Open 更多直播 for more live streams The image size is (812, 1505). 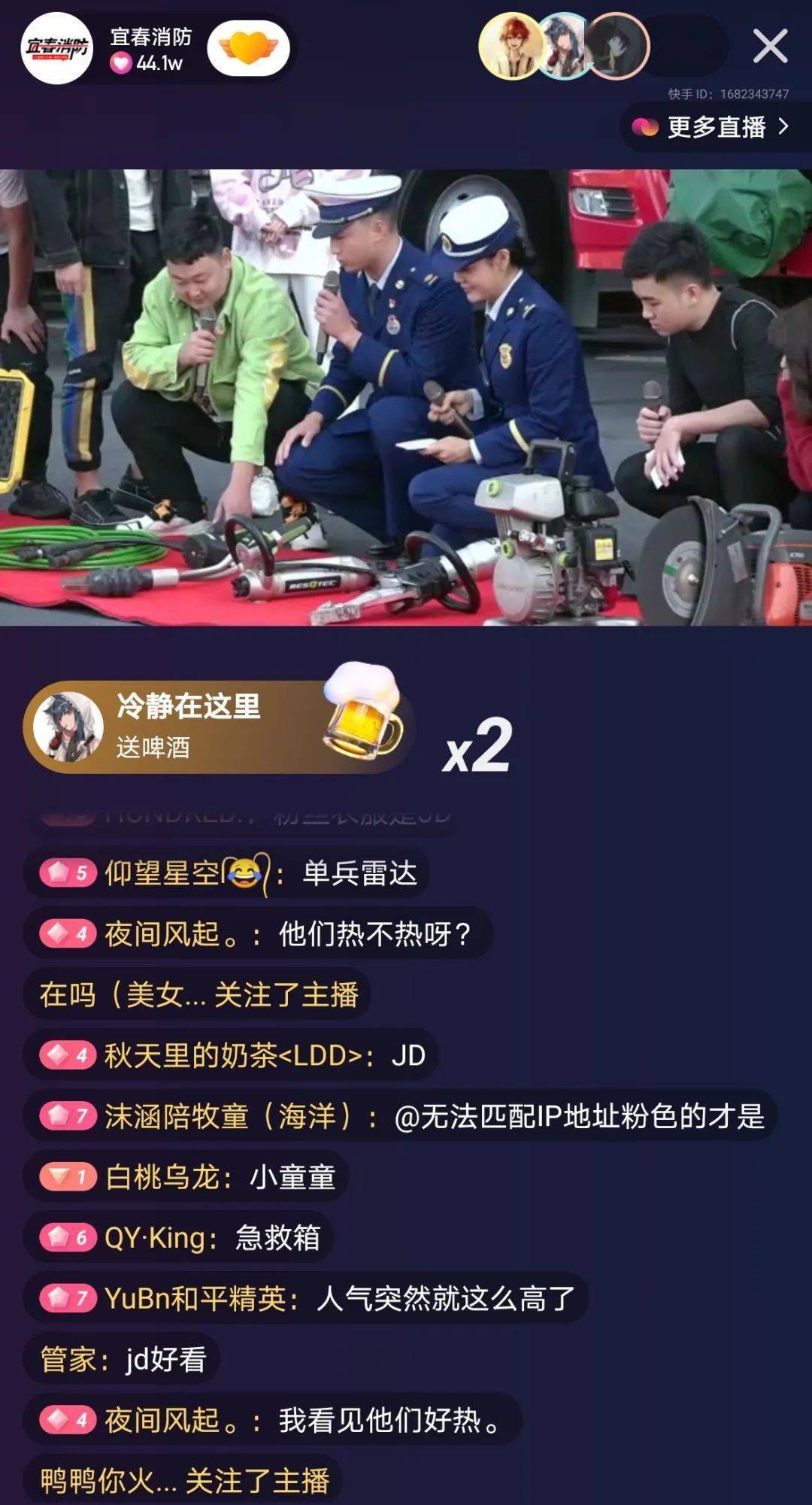tap(715, 127)
